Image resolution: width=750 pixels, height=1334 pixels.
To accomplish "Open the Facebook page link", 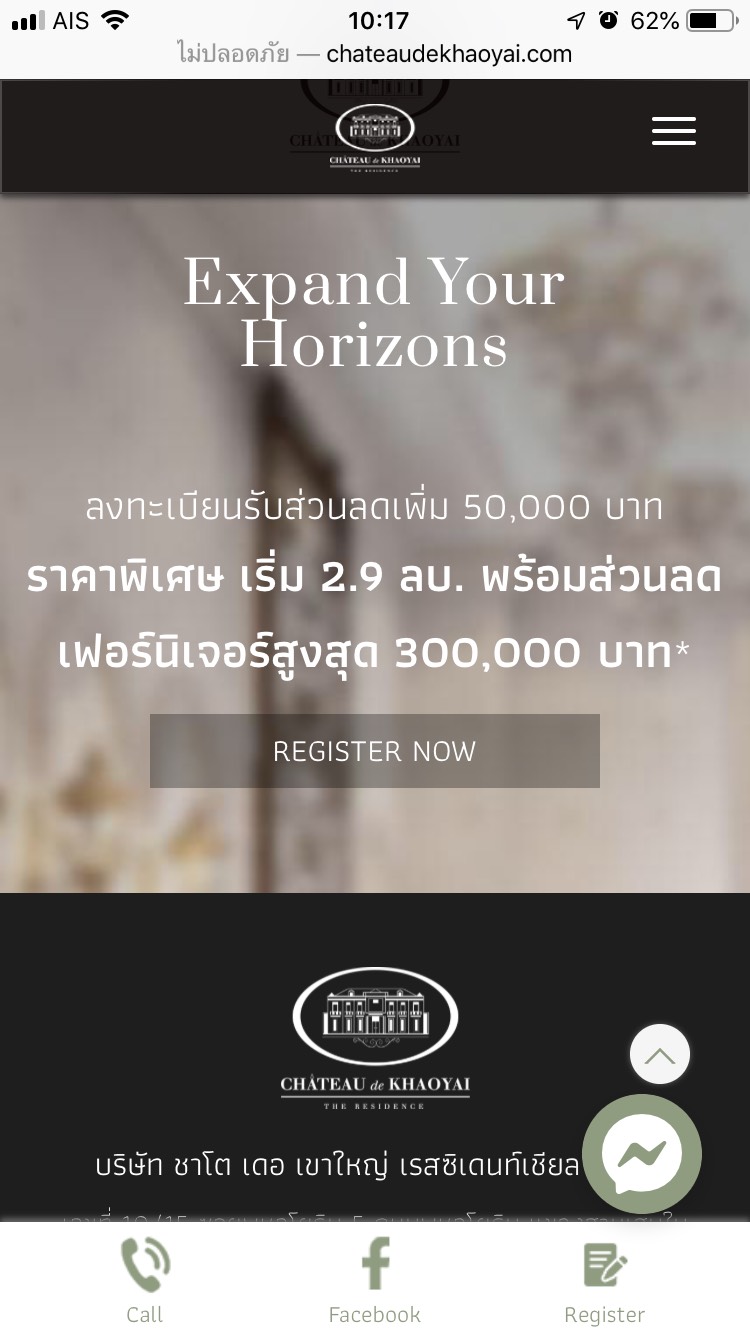I will click(375, 1280).
